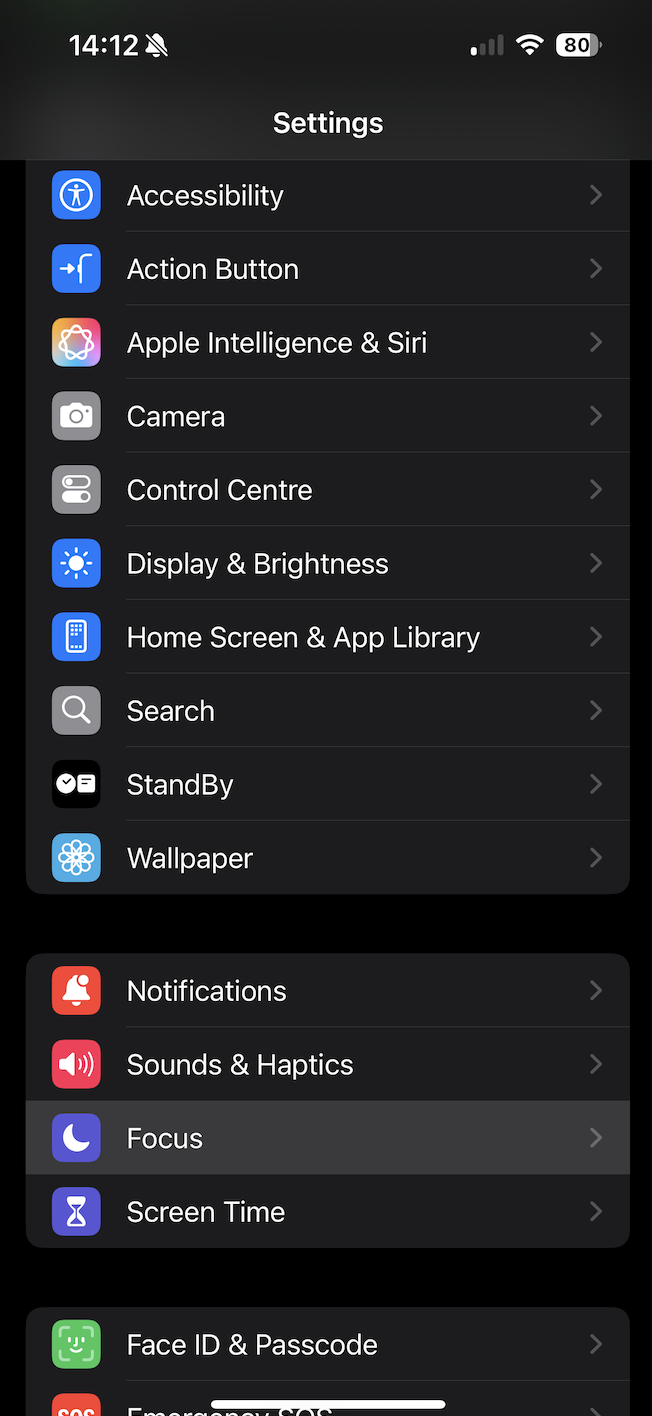Open Notifications settings
The width and height of the screenshot is (652, 1416).
coord(327,991)
